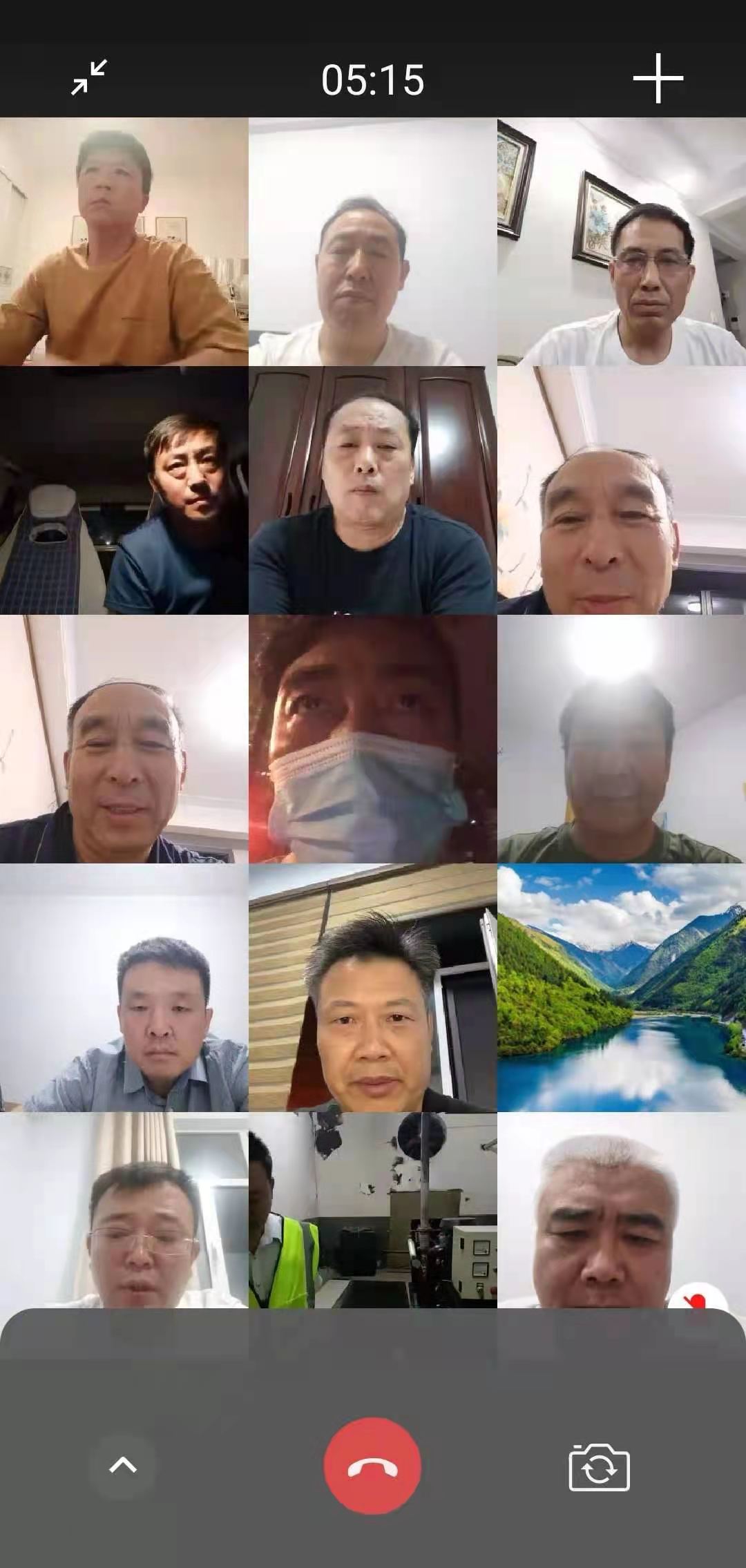Image resolution: width=746 pixels, height=1568 pixels.
Task: Open the participant in the orange shirt
Action: (124, 242)
